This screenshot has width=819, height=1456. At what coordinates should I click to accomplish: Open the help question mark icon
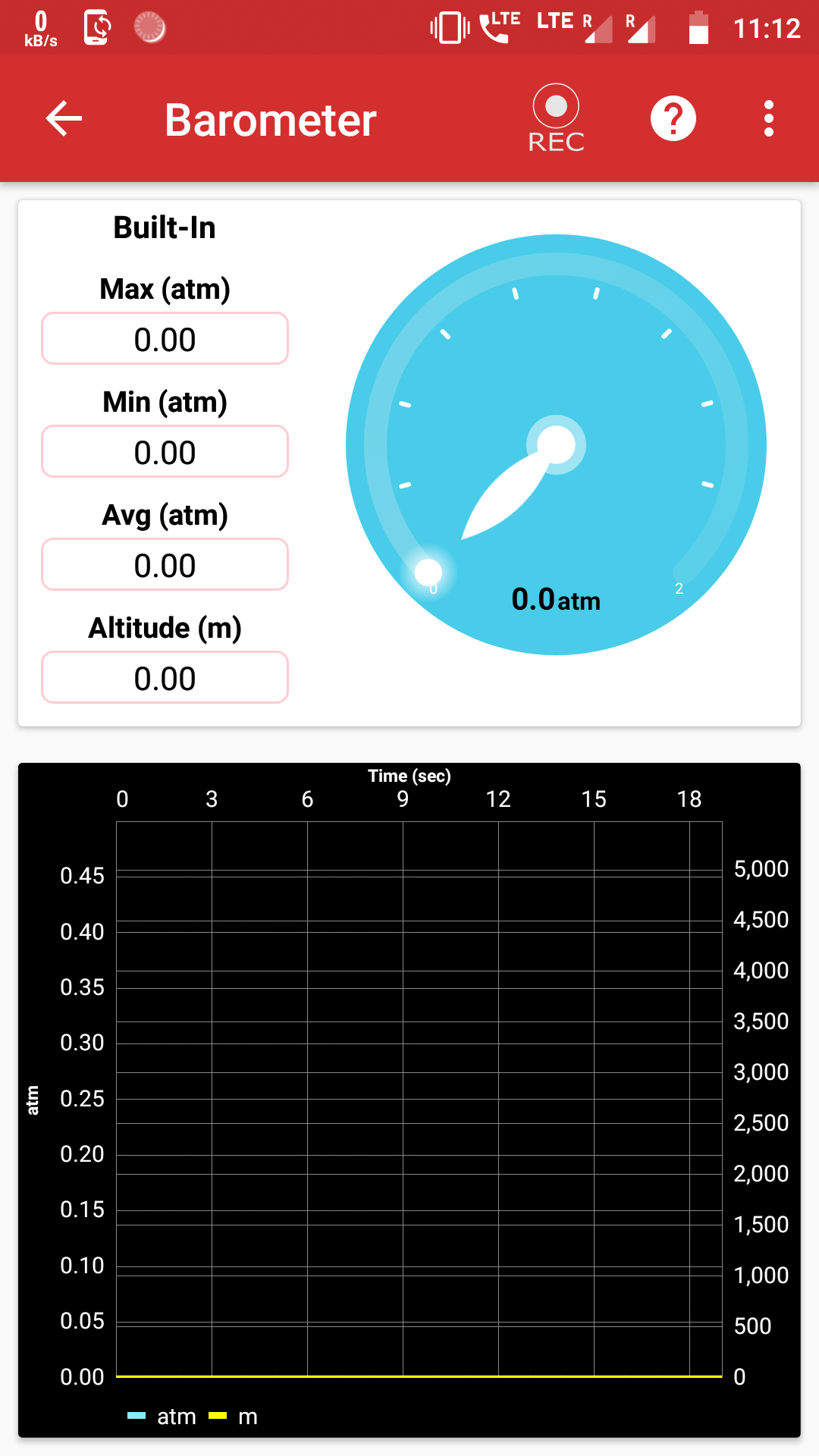(673, 119)
